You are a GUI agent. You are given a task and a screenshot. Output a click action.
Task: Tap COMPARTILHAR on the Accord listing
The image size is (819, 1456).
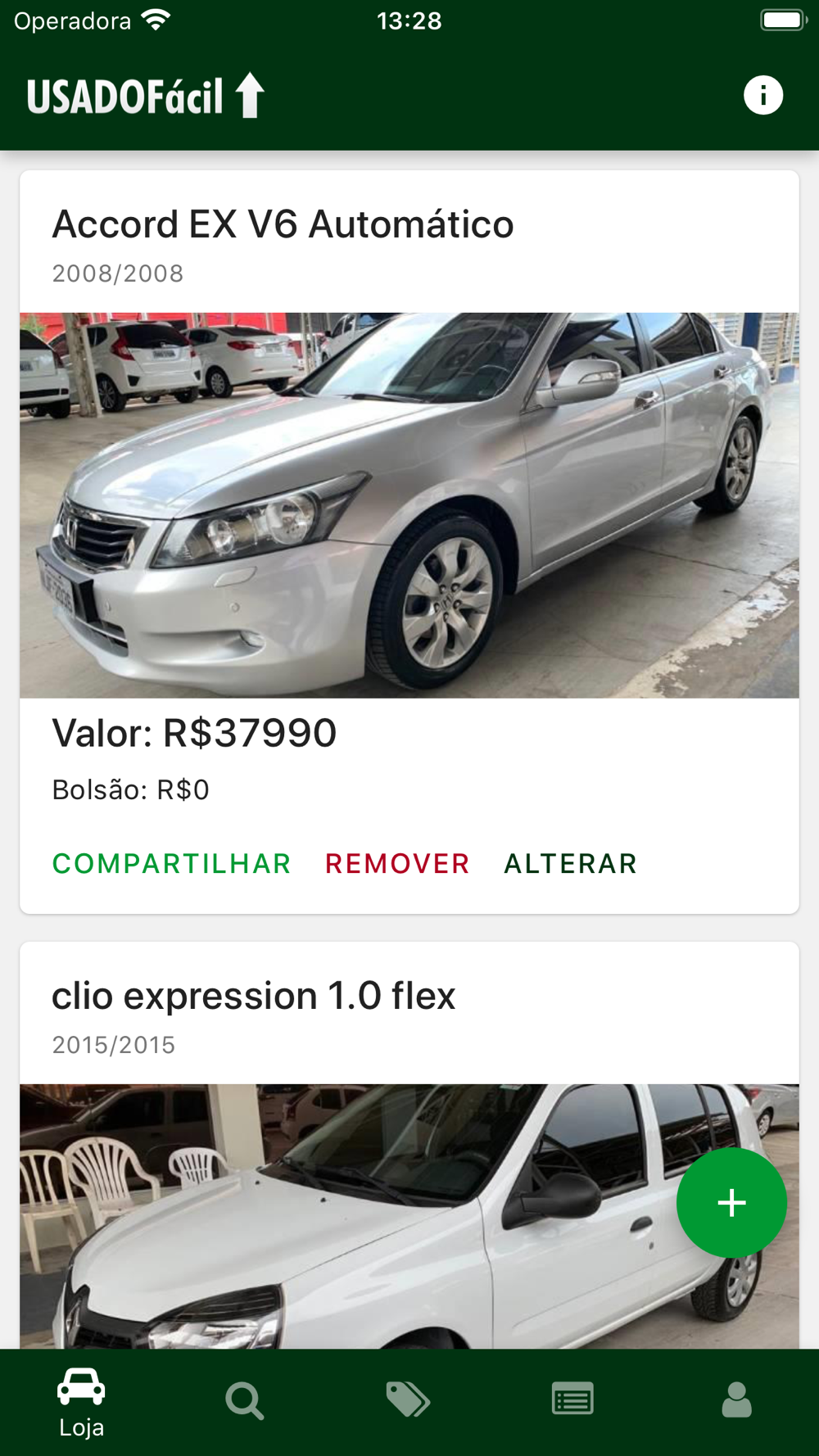[171, 863]
